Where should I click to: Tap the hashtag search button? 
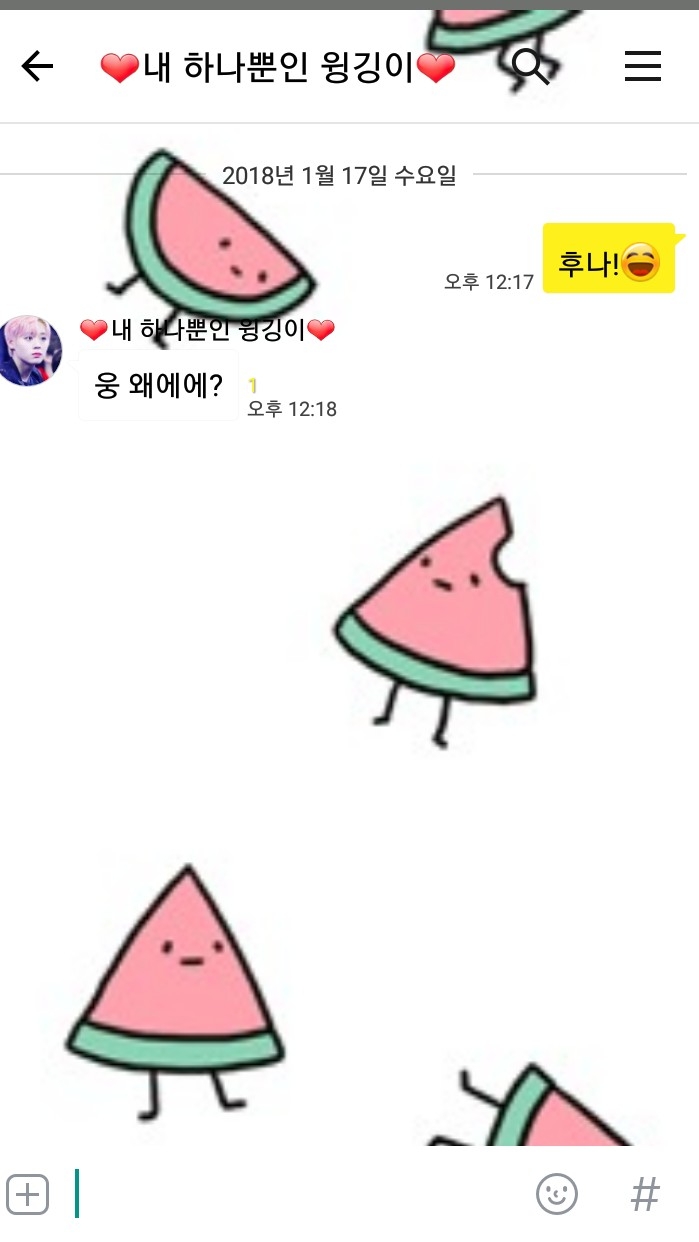(645, 1194)
